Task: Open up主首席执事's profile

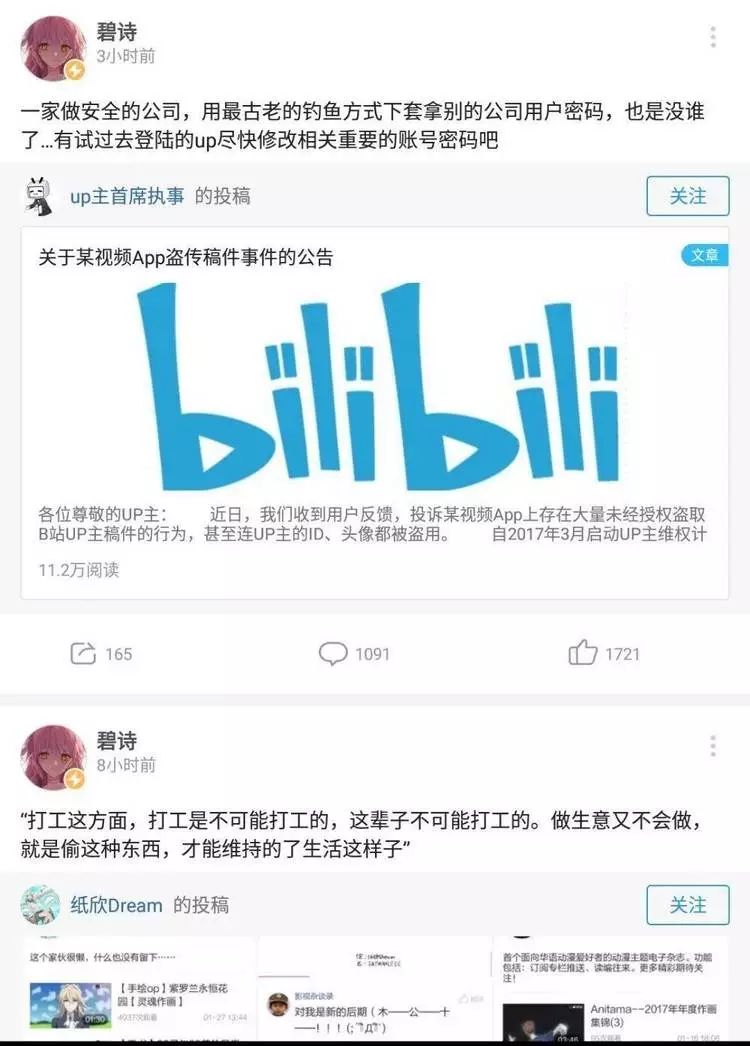Action: pyautogui.click(x=127, y=196)
